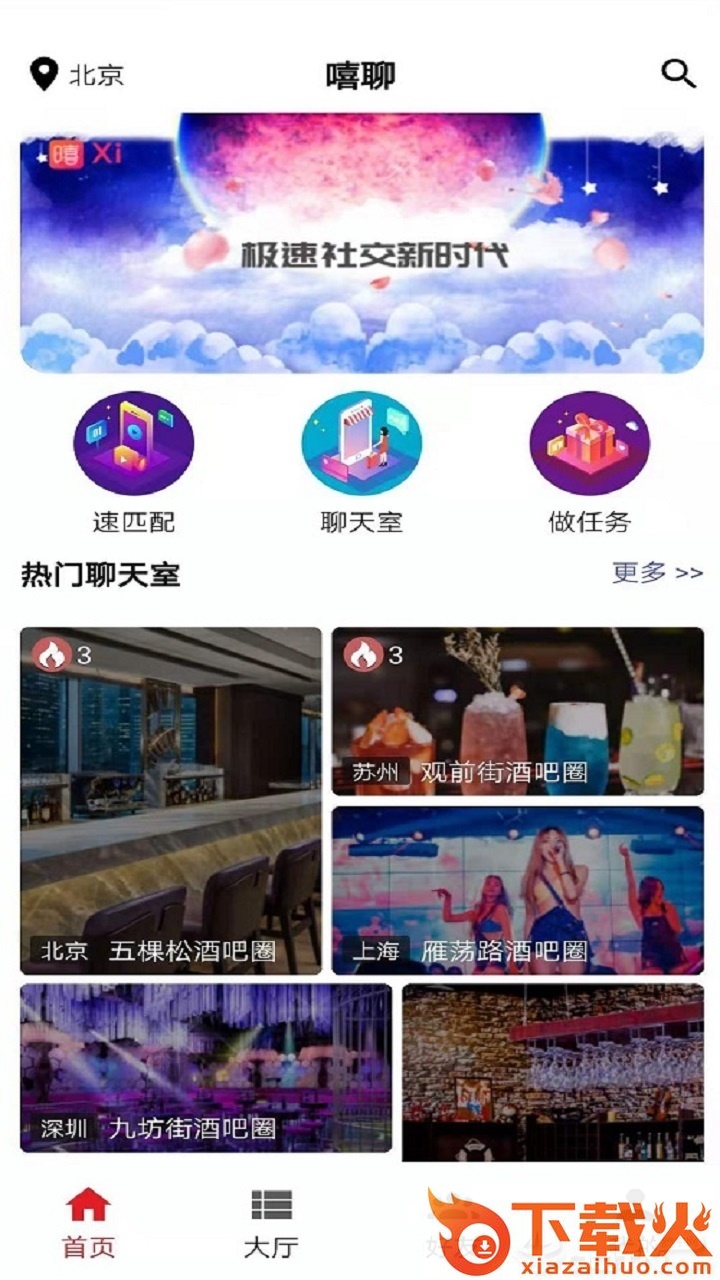Open the search magnifier icon
The height and width of the screenshot is (1280, 720).
pos(678,74)
